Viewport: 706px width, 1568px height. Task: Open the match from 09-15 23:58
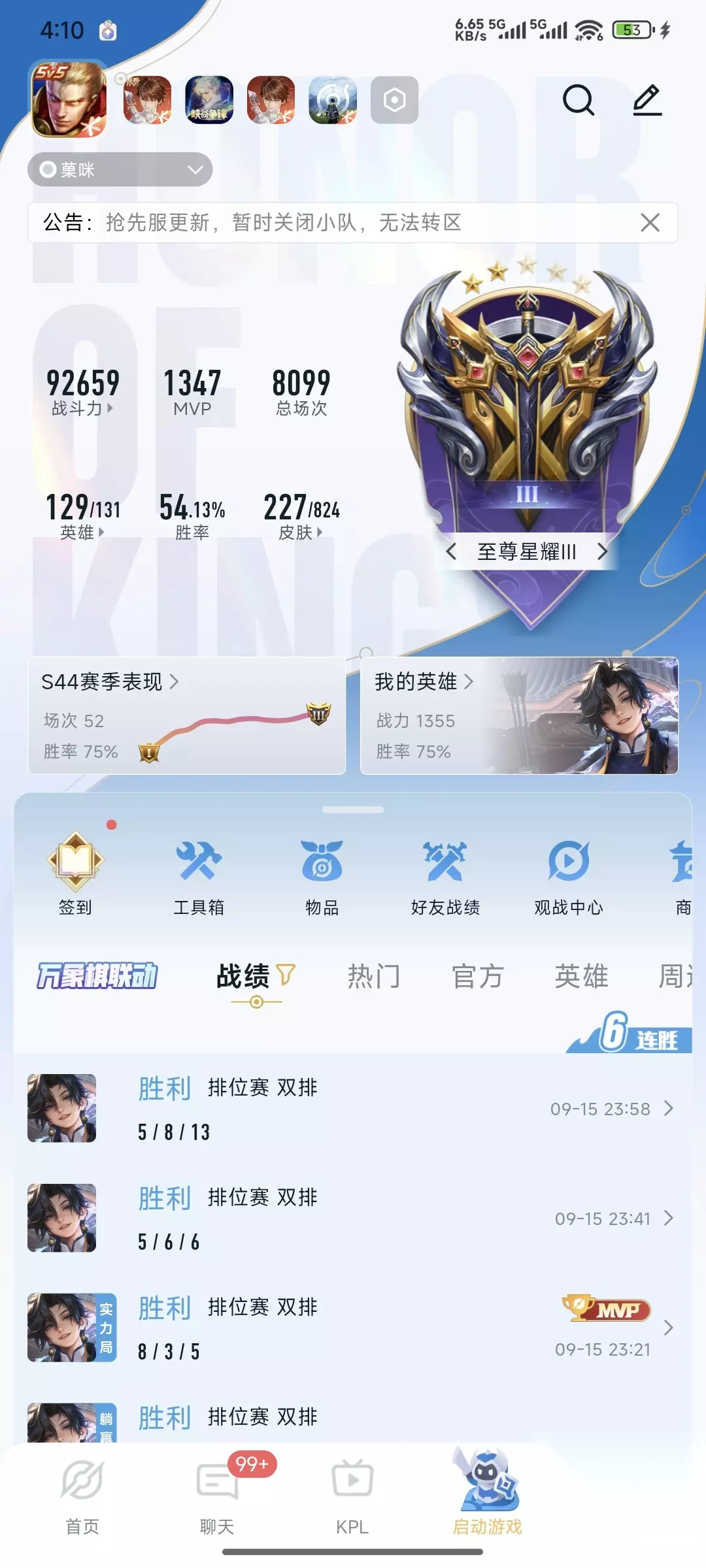point(353,1109)
